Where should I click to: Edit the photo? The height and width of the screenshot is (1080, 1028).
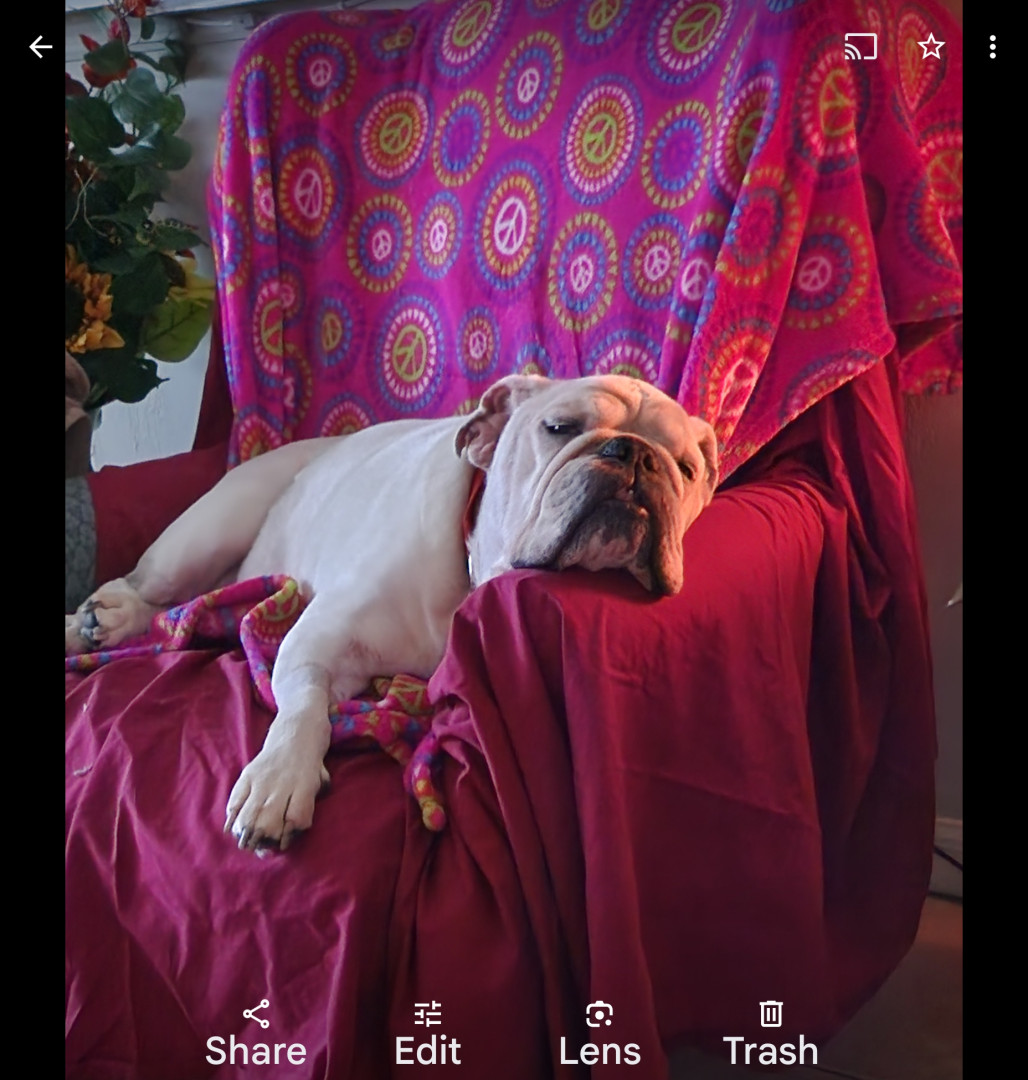click(428, 1034)
